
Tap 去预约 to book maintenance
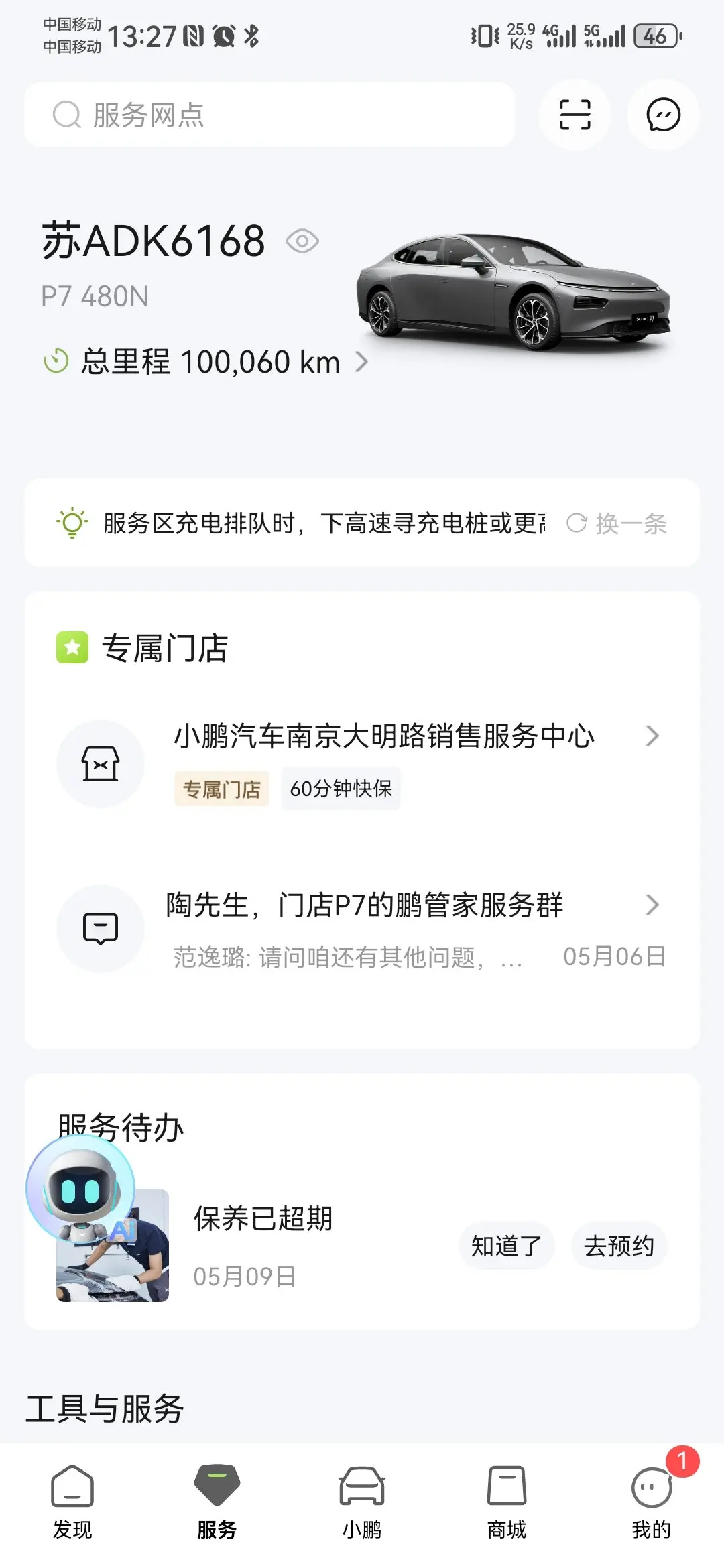(619, 1246)
